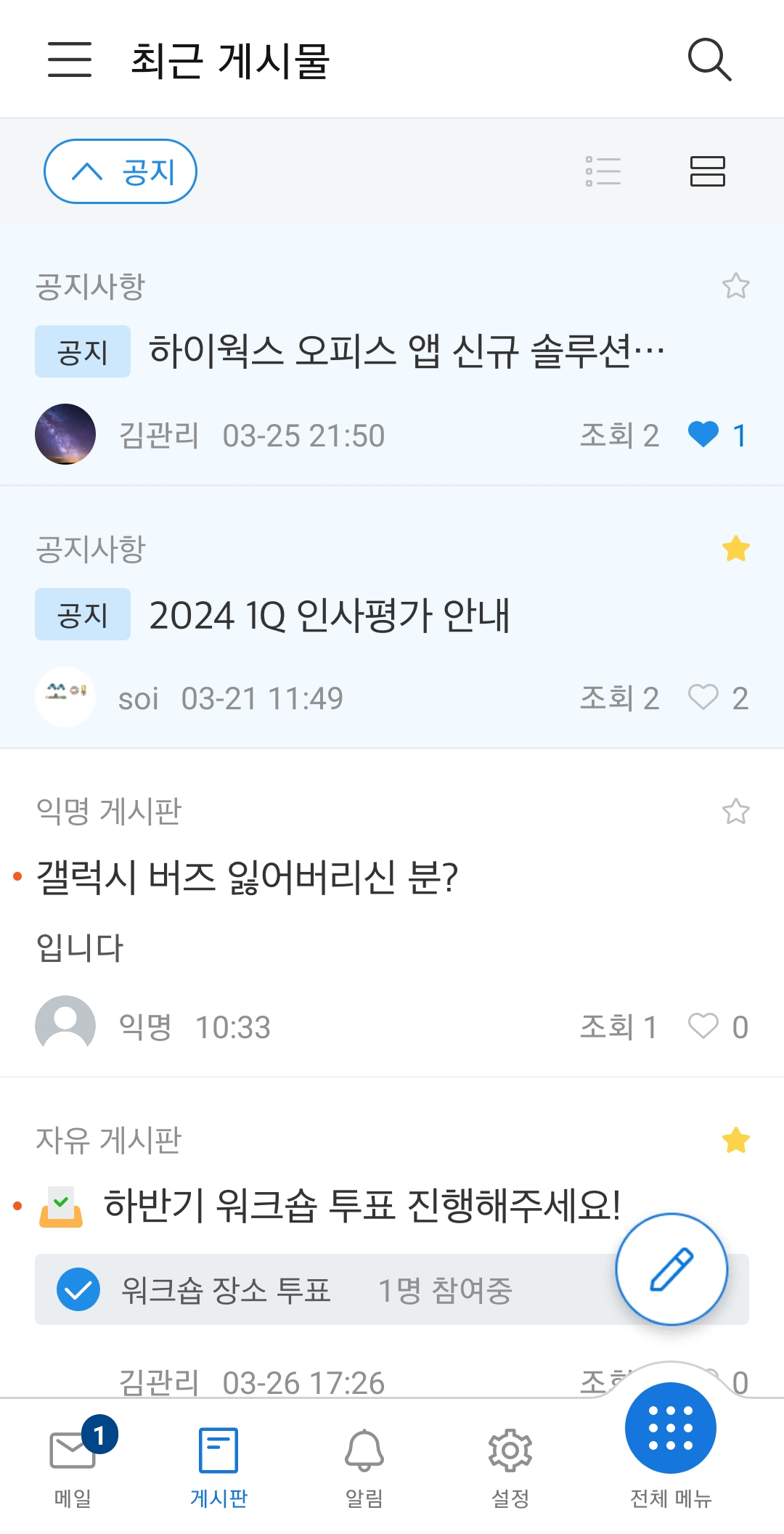This screenshot has height=1534, width=784.
Task: Switch to the 알림 notifications tab
Action: point(364,1463)
